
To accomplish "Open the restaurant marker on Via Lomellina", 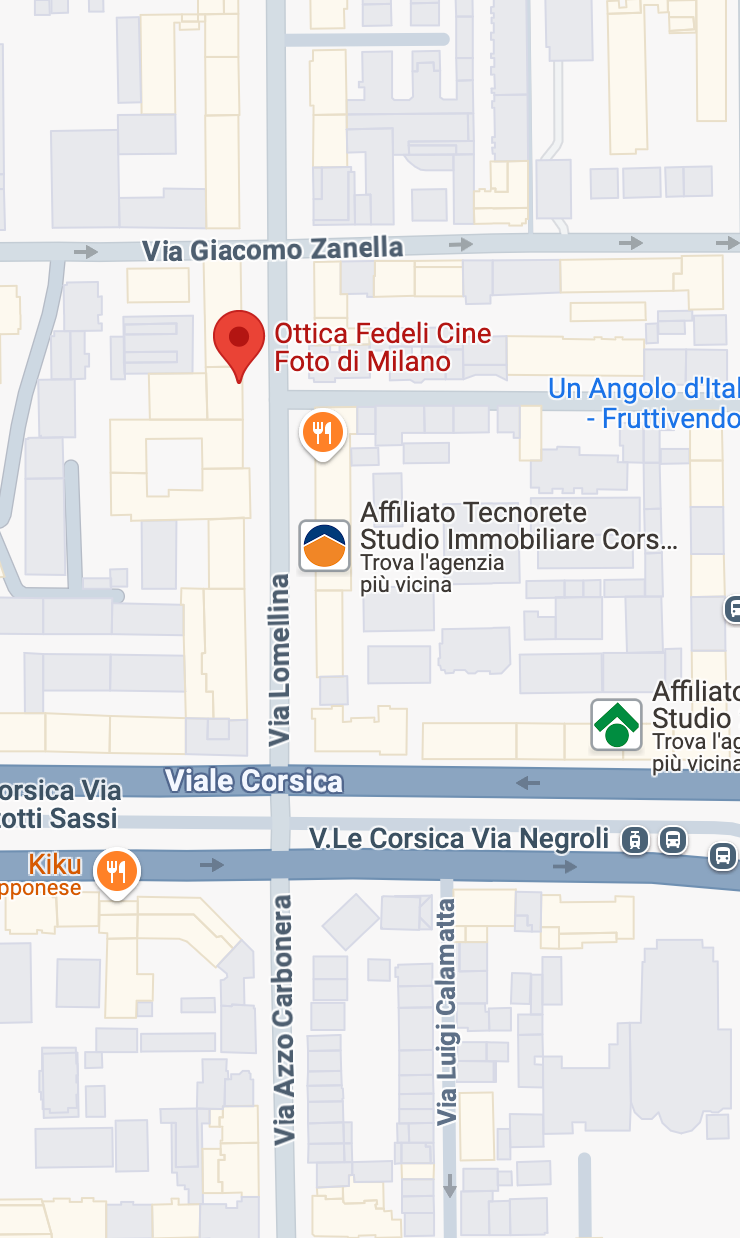I will [x=323, y=433].
